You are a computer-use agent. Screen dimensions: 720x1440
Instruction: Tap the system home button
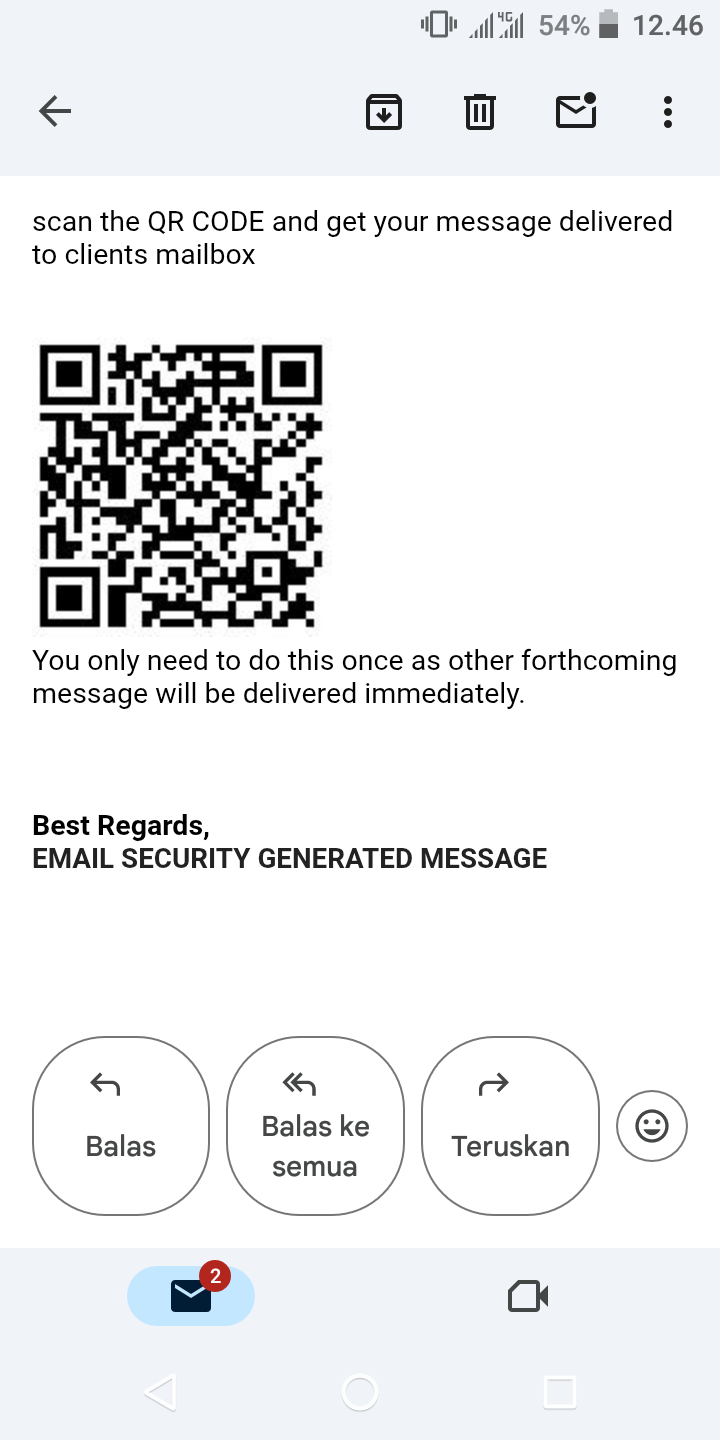(x=360, y=1391)
